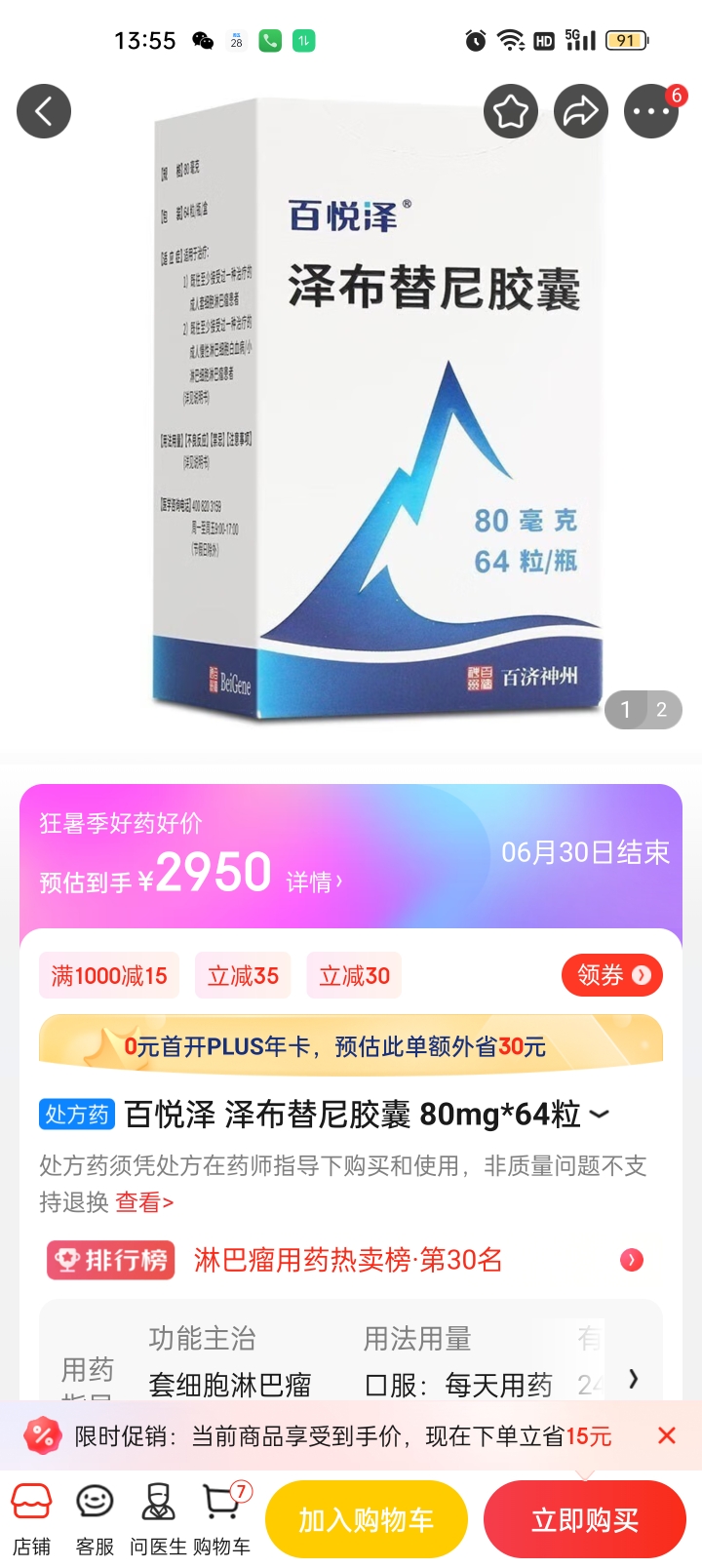Tap the 领券 coupon button

point(612,975)
